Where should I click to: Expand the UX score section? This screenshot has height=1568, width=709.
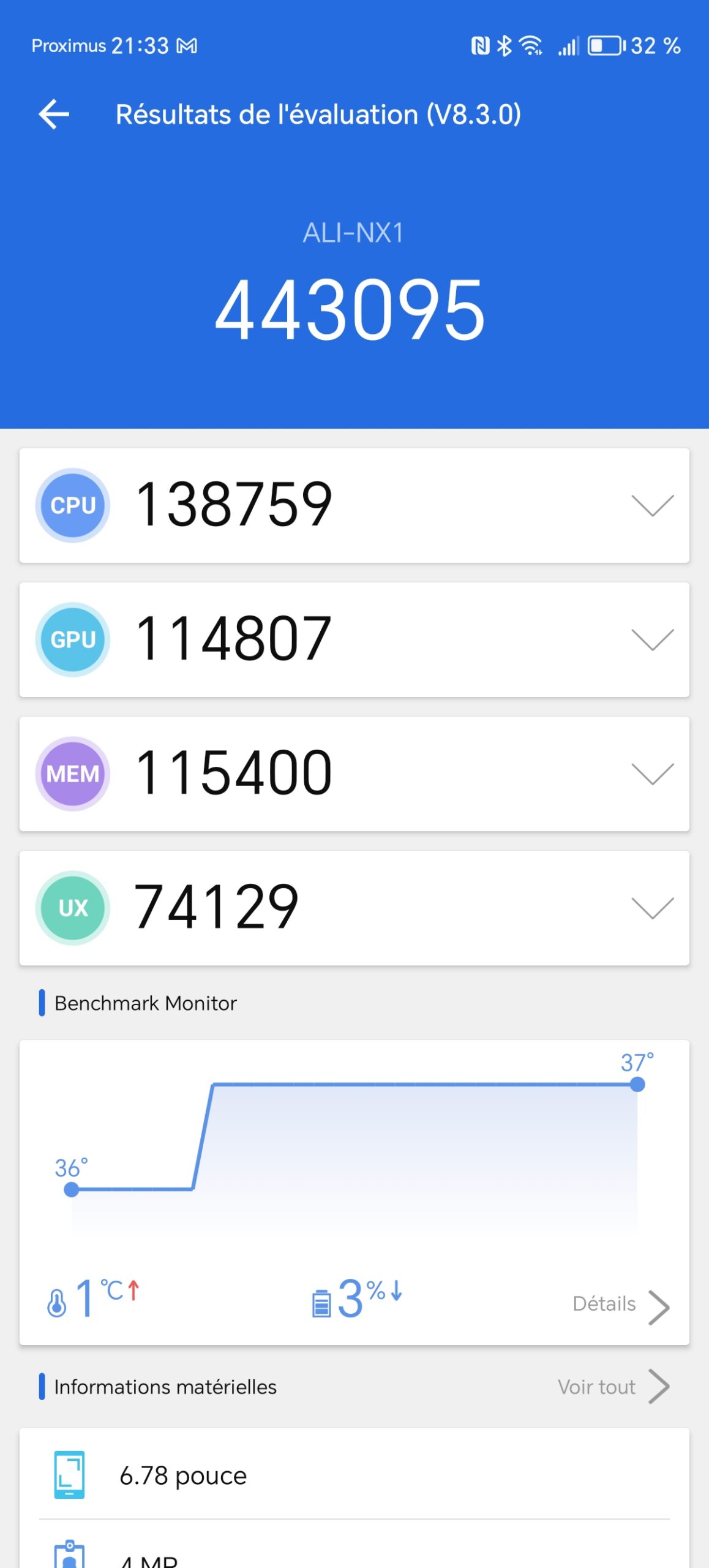coord(652,908)
